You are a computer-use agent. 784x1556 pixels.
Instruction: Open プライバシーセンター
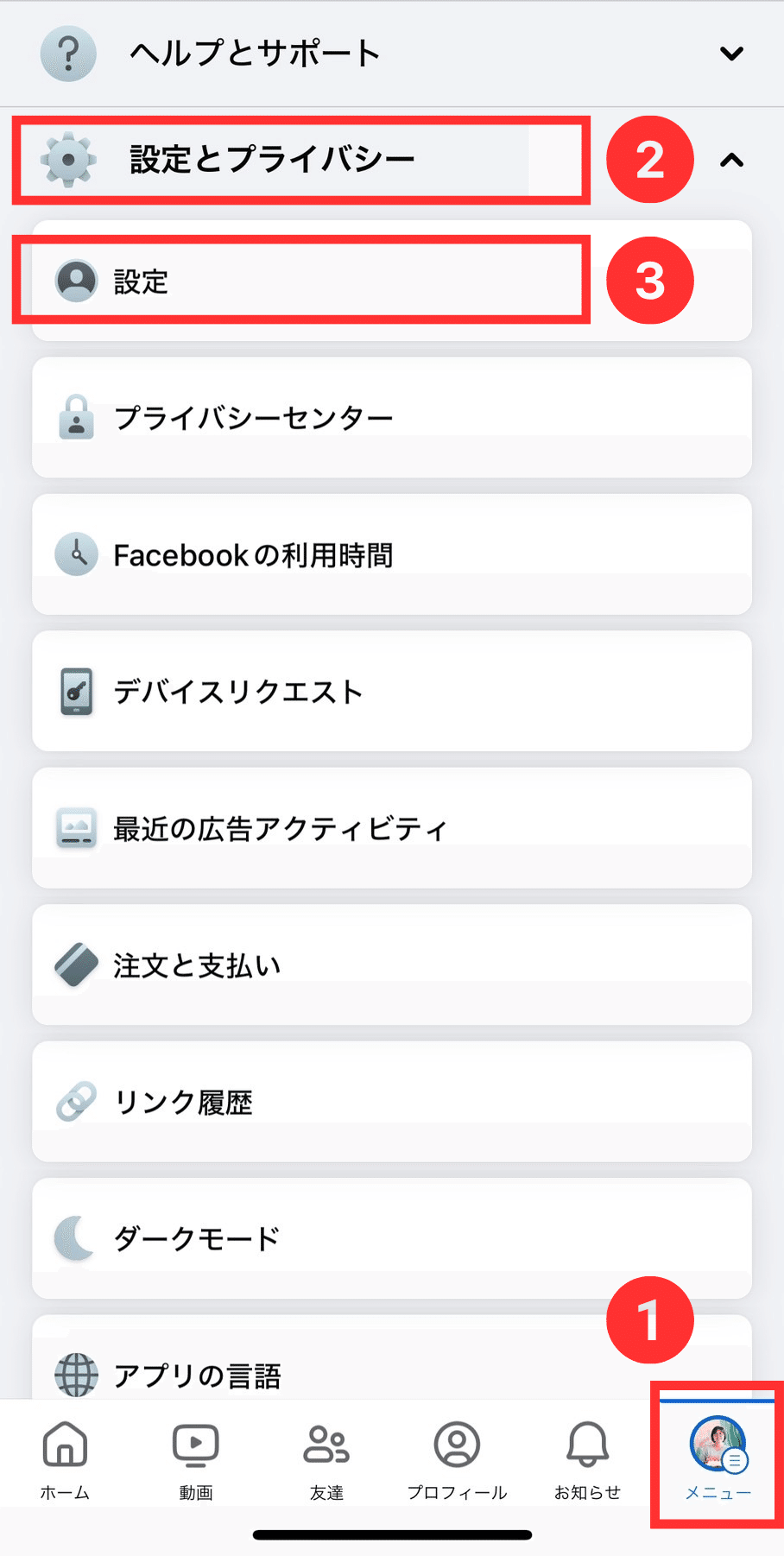pos(392,418)
